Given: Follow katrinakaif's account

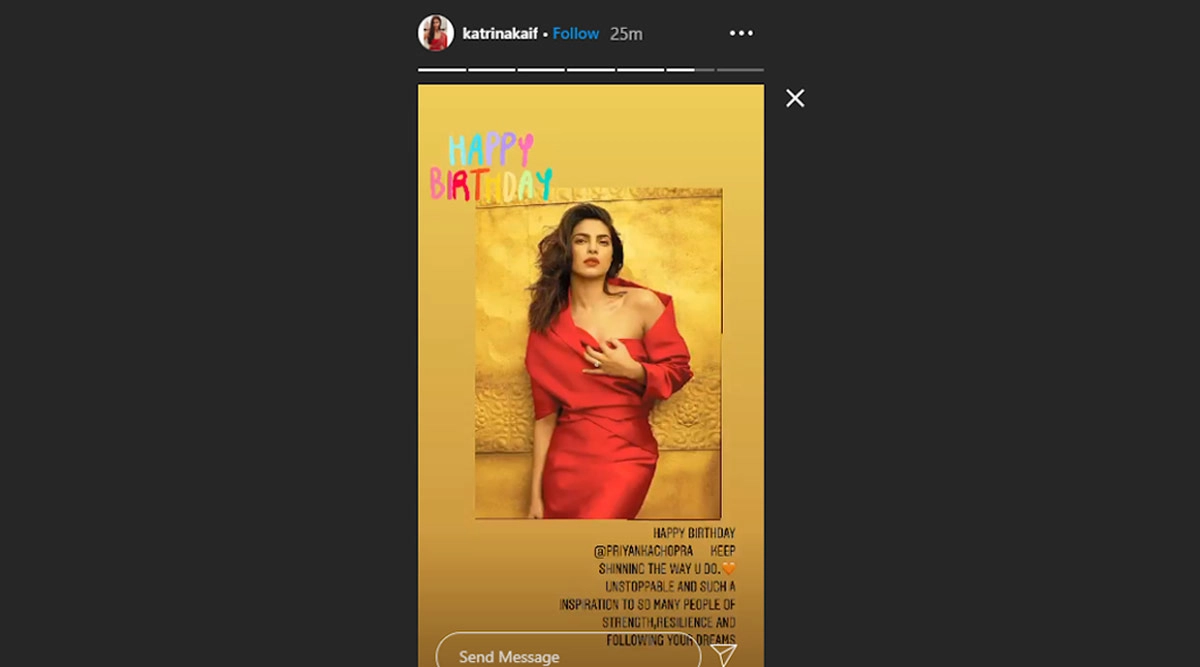Looking at the screenshot, I should coord(576,33).
